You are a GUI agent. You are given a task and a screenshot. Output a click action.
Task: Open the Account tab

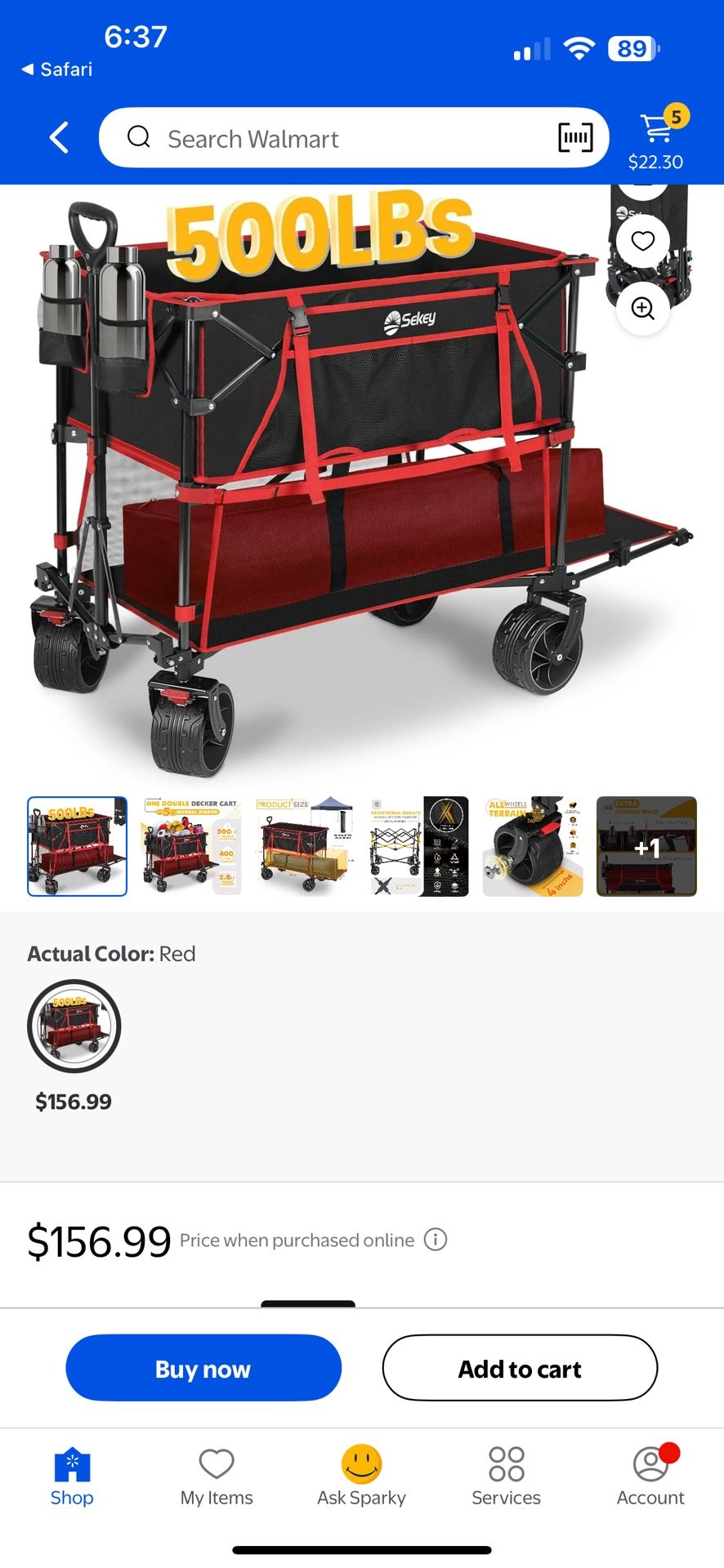tap(650, 1477)
